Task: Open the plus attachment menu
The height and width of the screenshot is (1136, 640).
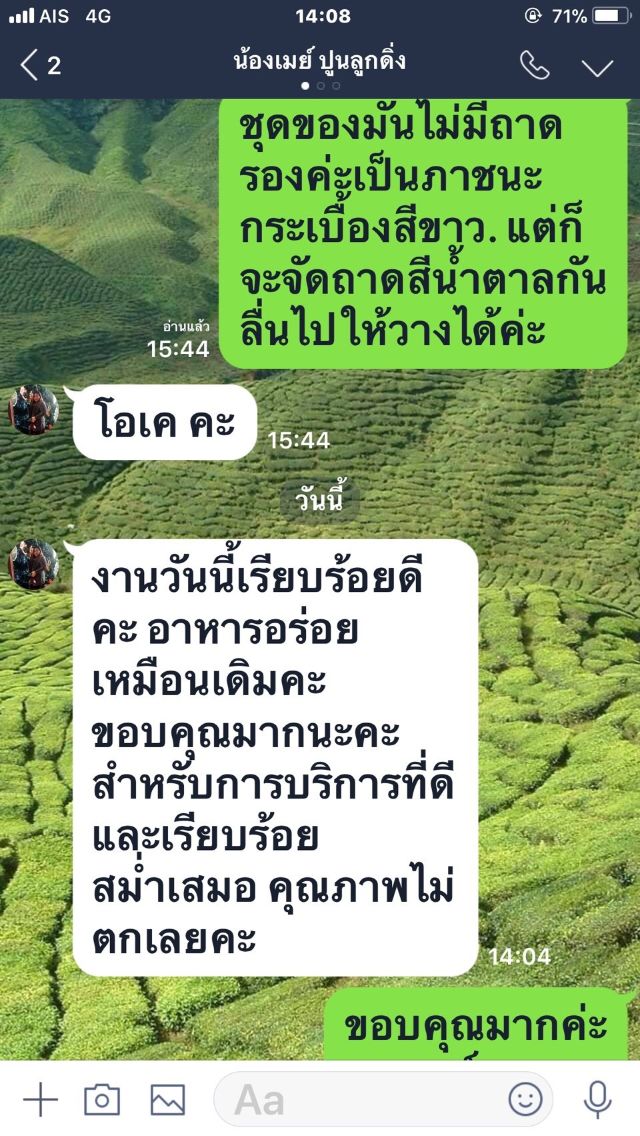Action: point(40,1100)
